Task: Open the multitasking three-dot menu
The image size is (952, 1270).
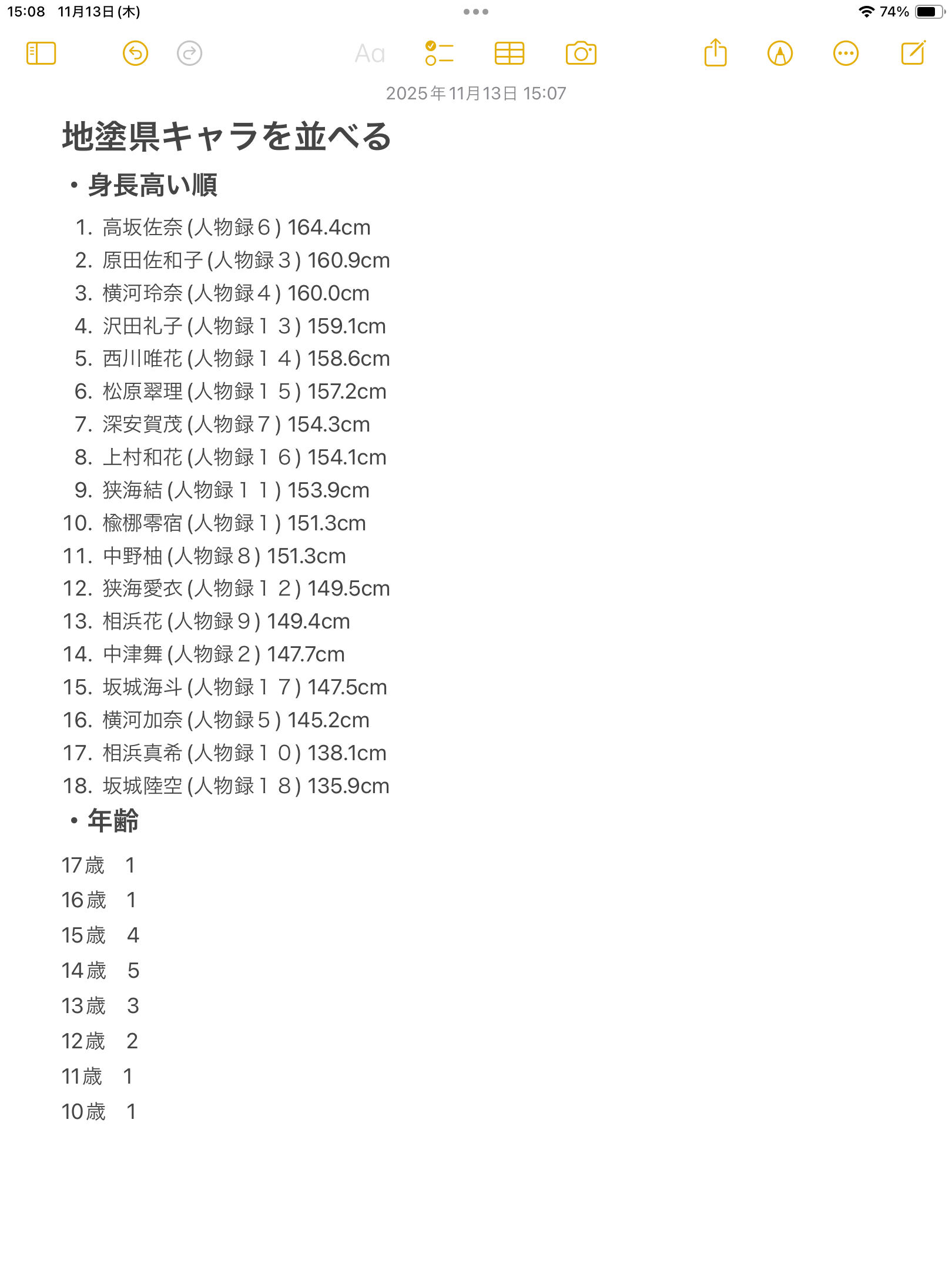Action: (x=475, y=12)
